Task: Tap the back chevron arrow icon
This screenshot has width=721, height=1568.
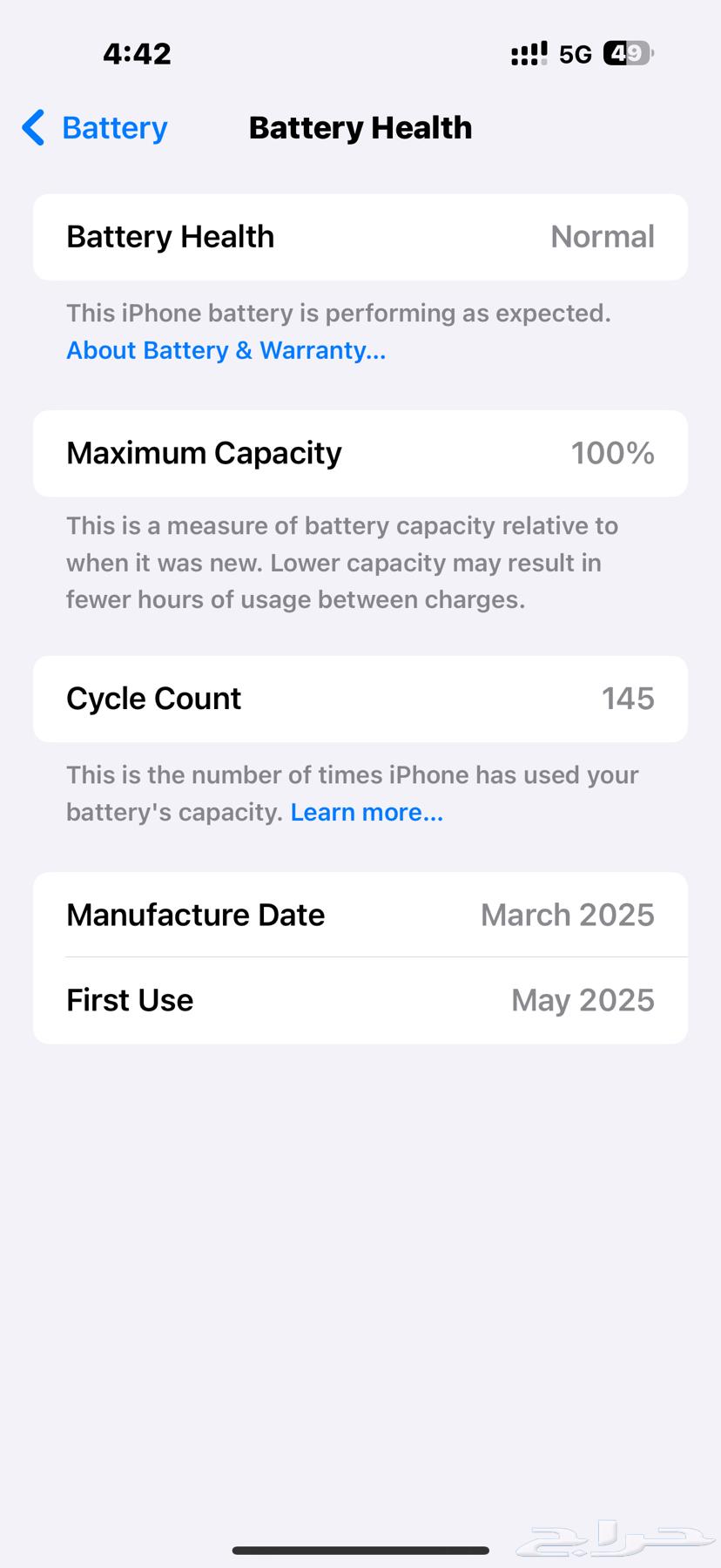Action: point(32,127)
